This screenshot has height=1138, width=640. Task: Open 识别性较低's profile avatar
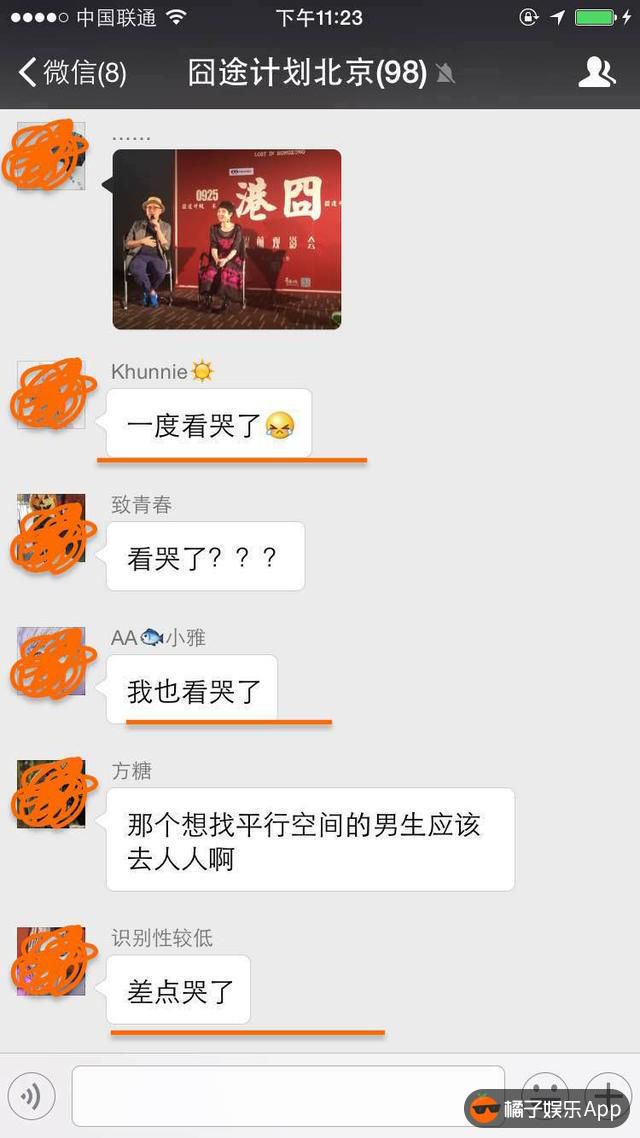[x=51, y=961]
